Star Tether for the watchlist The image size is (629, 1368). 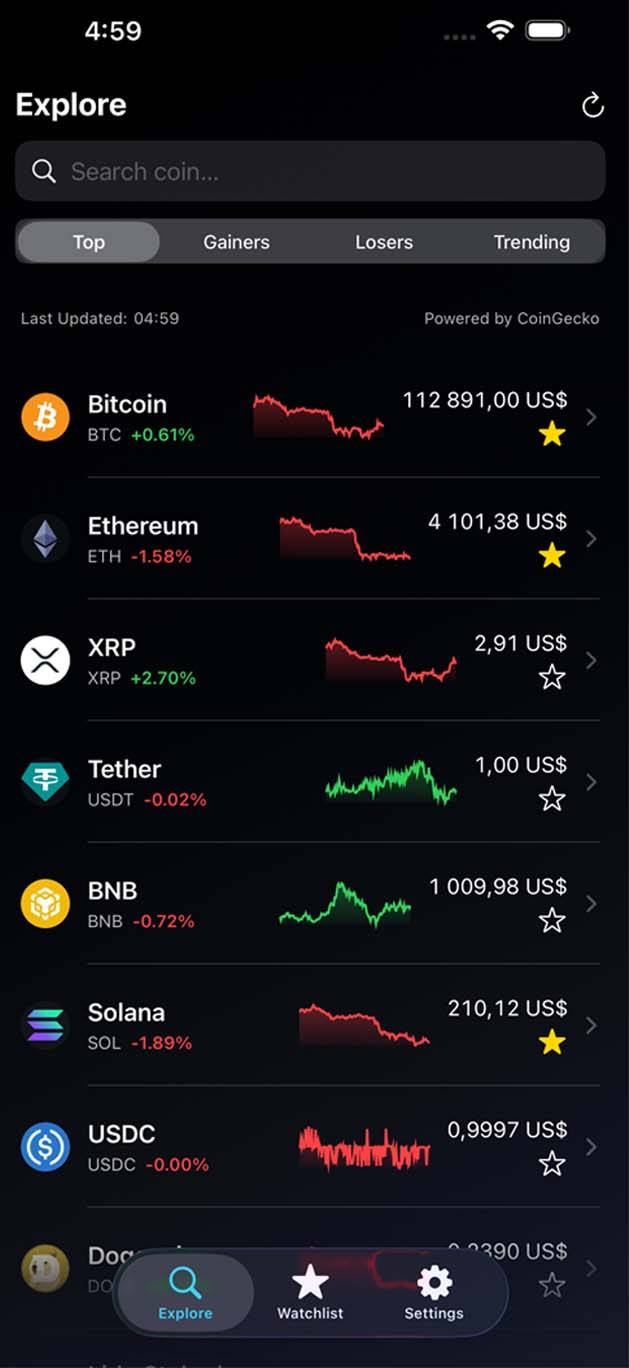click(552, 799)
